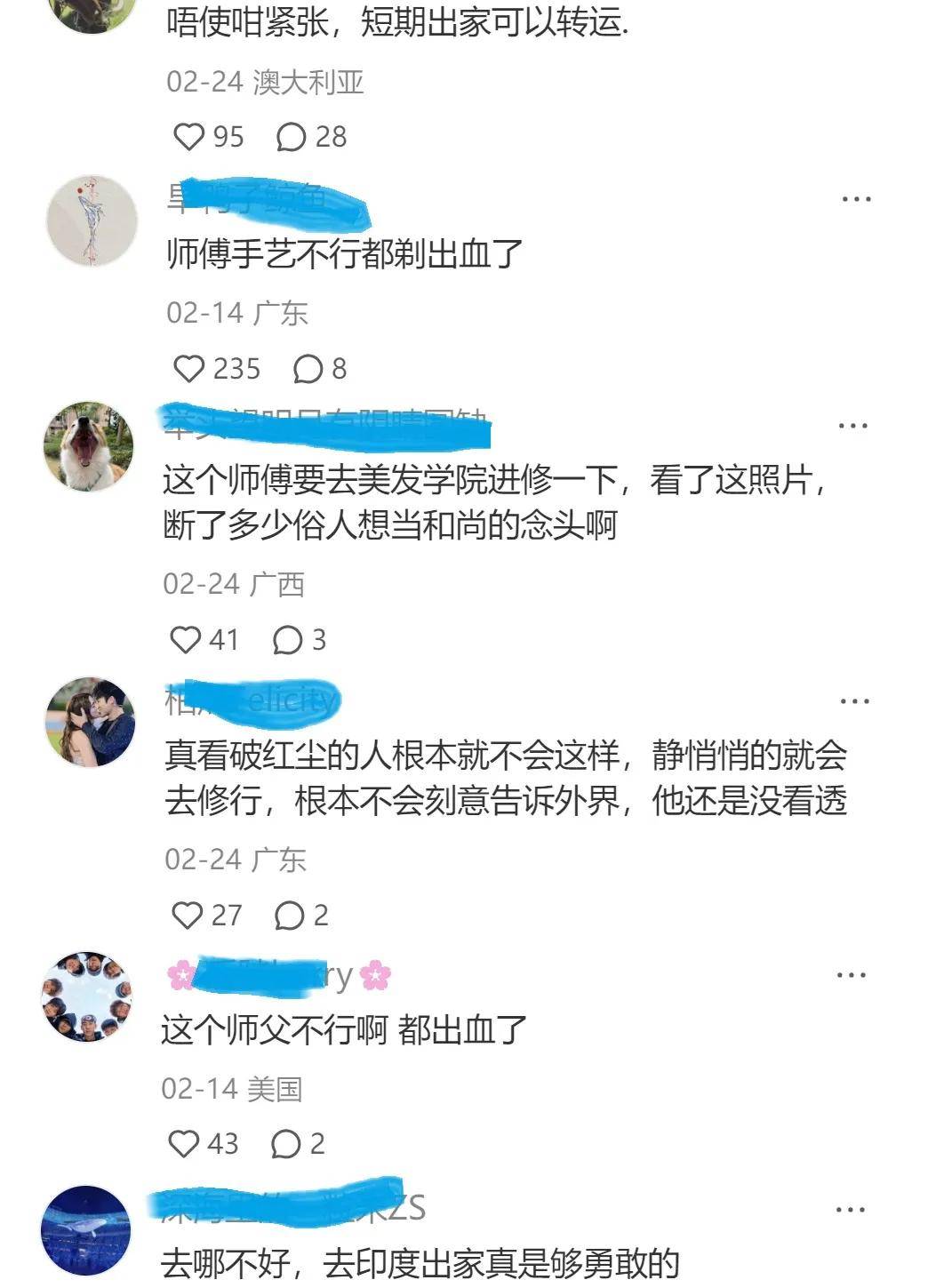Like the comment about 真看破红尘的人
Image resolution: width=928 pixels, height=1288 pixels.
pos(187,916)
